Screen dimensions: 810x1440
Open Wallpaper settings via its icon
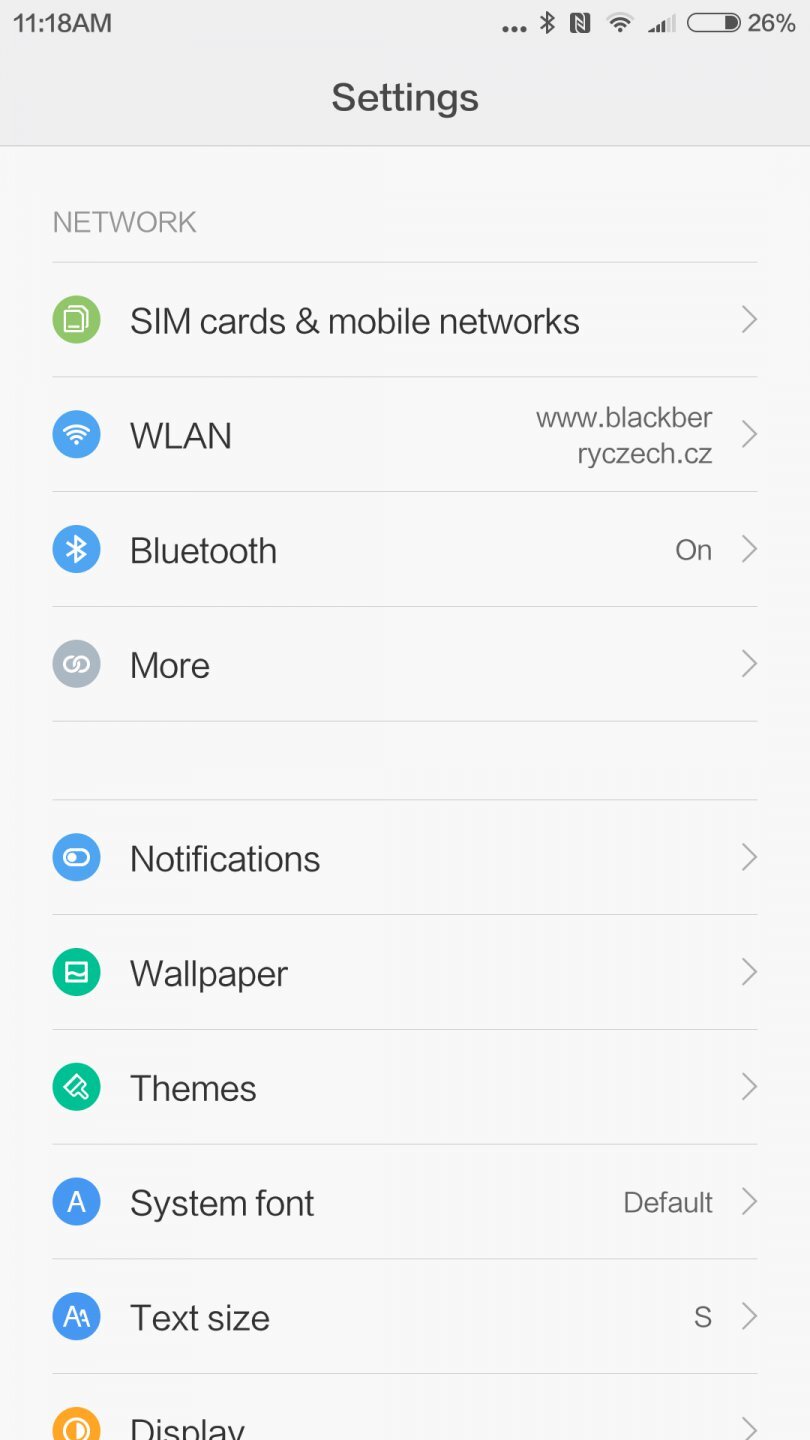pyautogui.click(x=76, y=972)
